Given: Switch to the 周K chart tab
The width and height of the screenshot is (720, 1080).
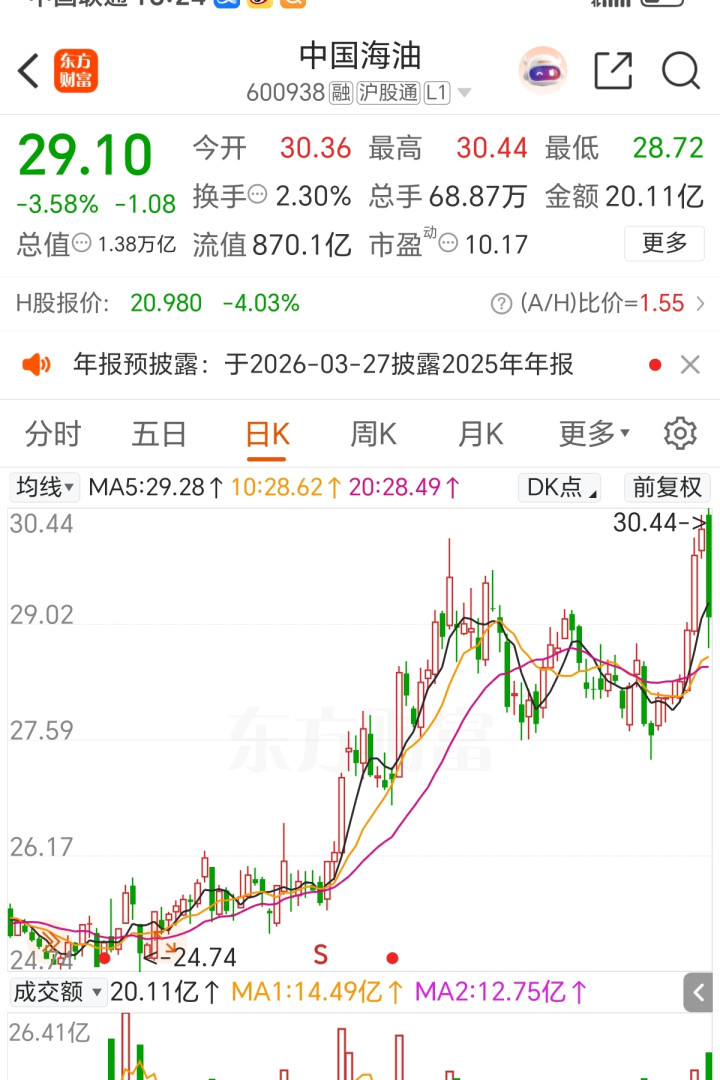Looking at the screenshot, I should [373, 434].
